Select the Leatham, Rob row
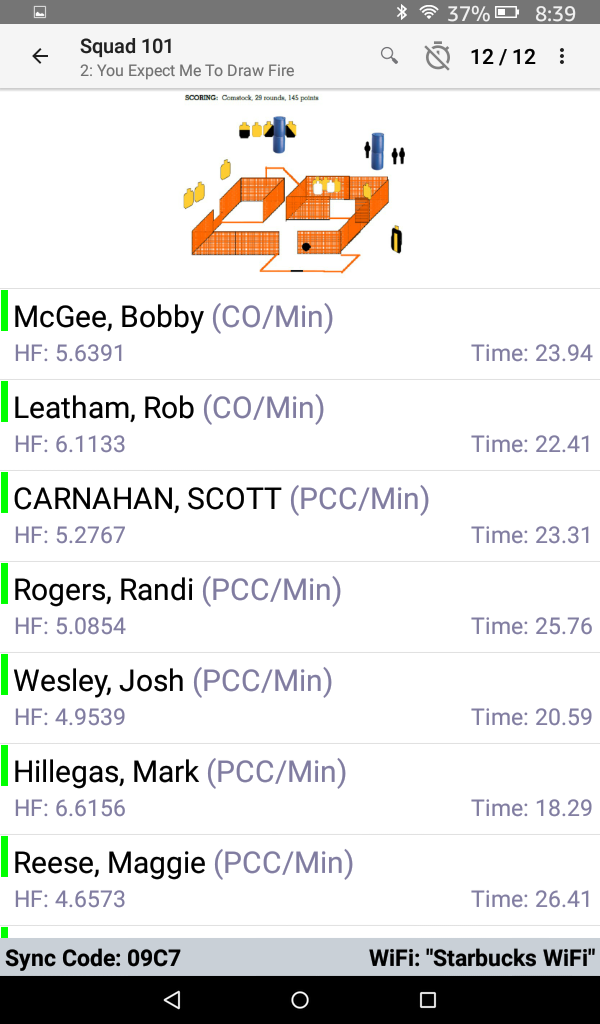 [x=300, y=425]
